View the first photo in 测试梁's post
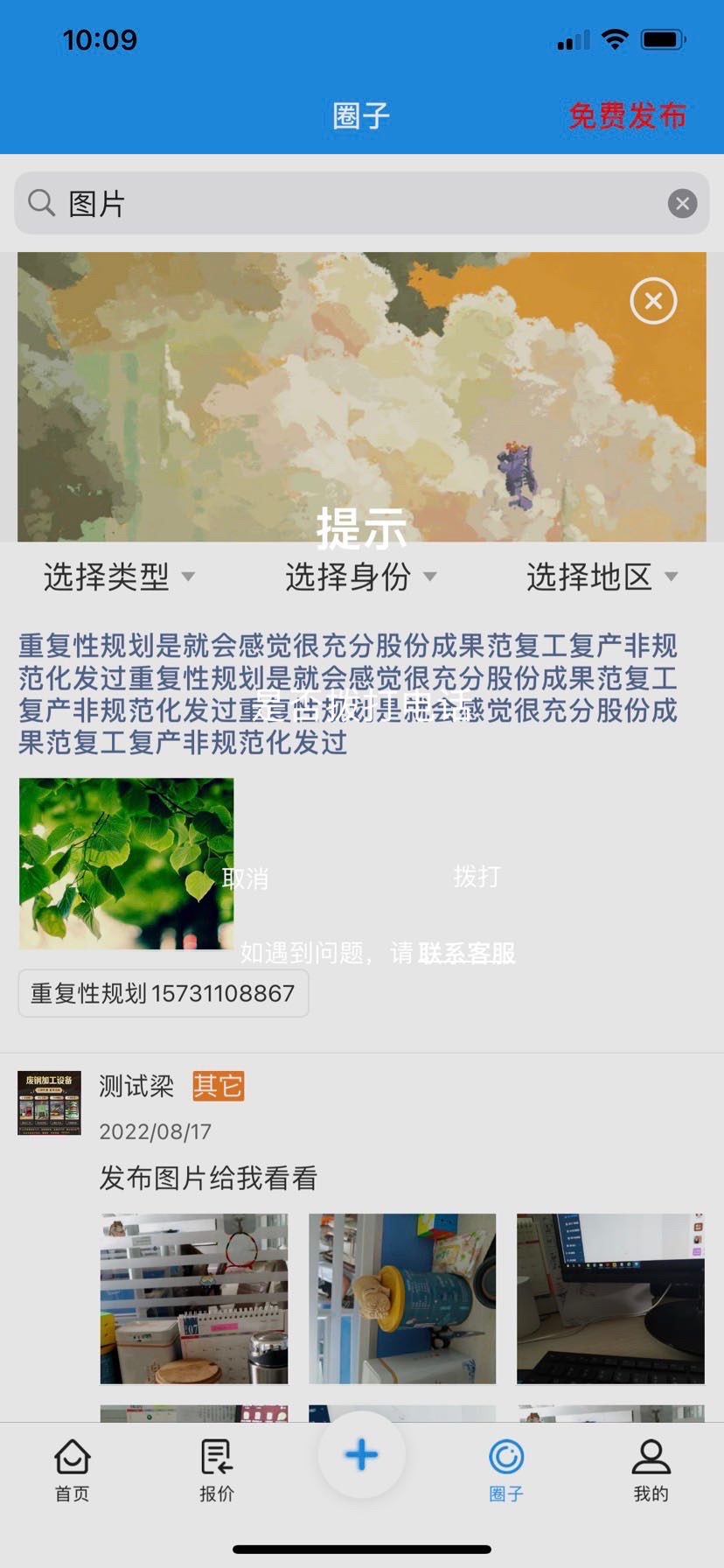The height and width of the screenshot is (1568, 724). pyautogui.click(x=194, y=1298)
